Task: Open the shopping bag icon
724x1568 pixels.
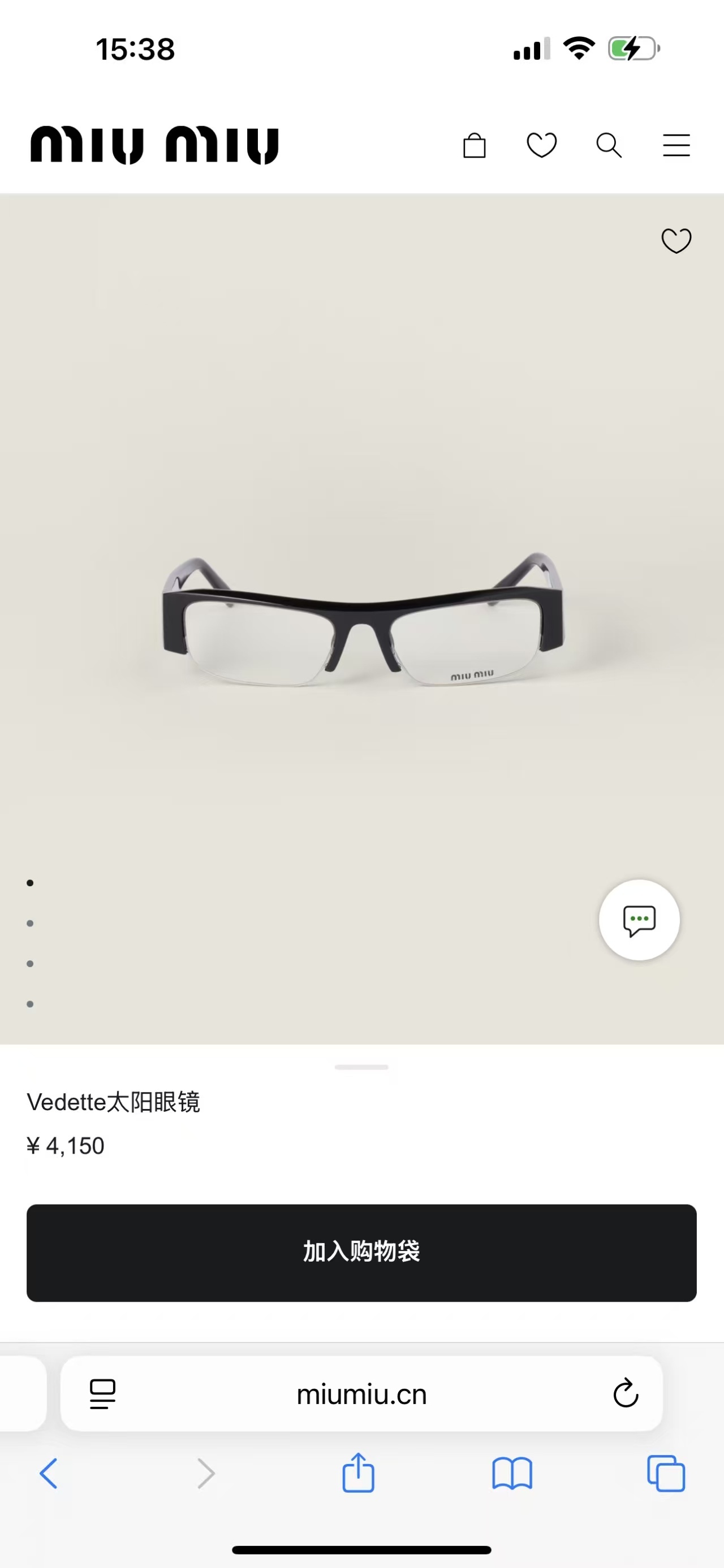Action: [475, 145]
